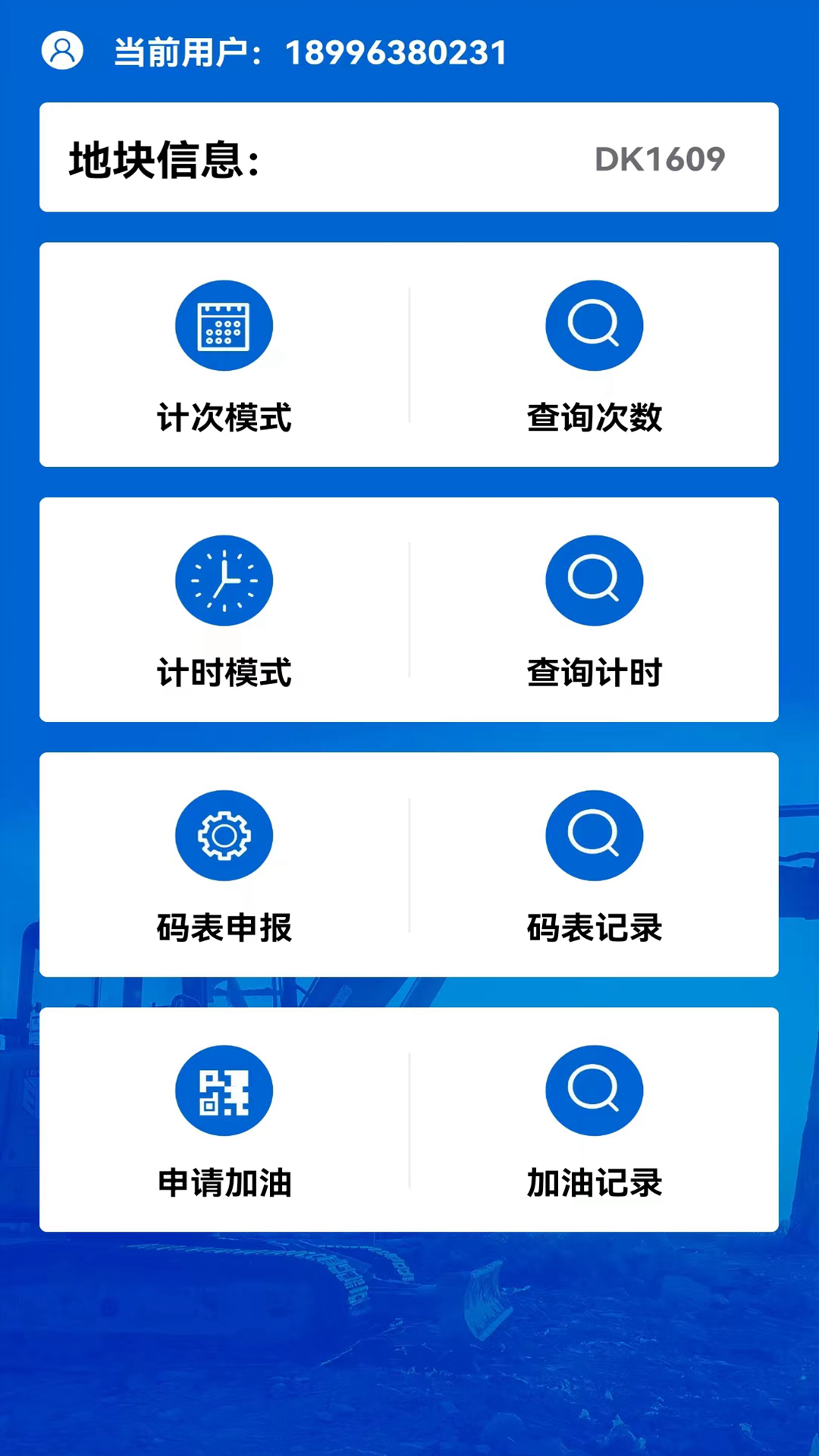Open 查询计时 timing query
This screenshot has height=1456, width=819.
[594, 610]
